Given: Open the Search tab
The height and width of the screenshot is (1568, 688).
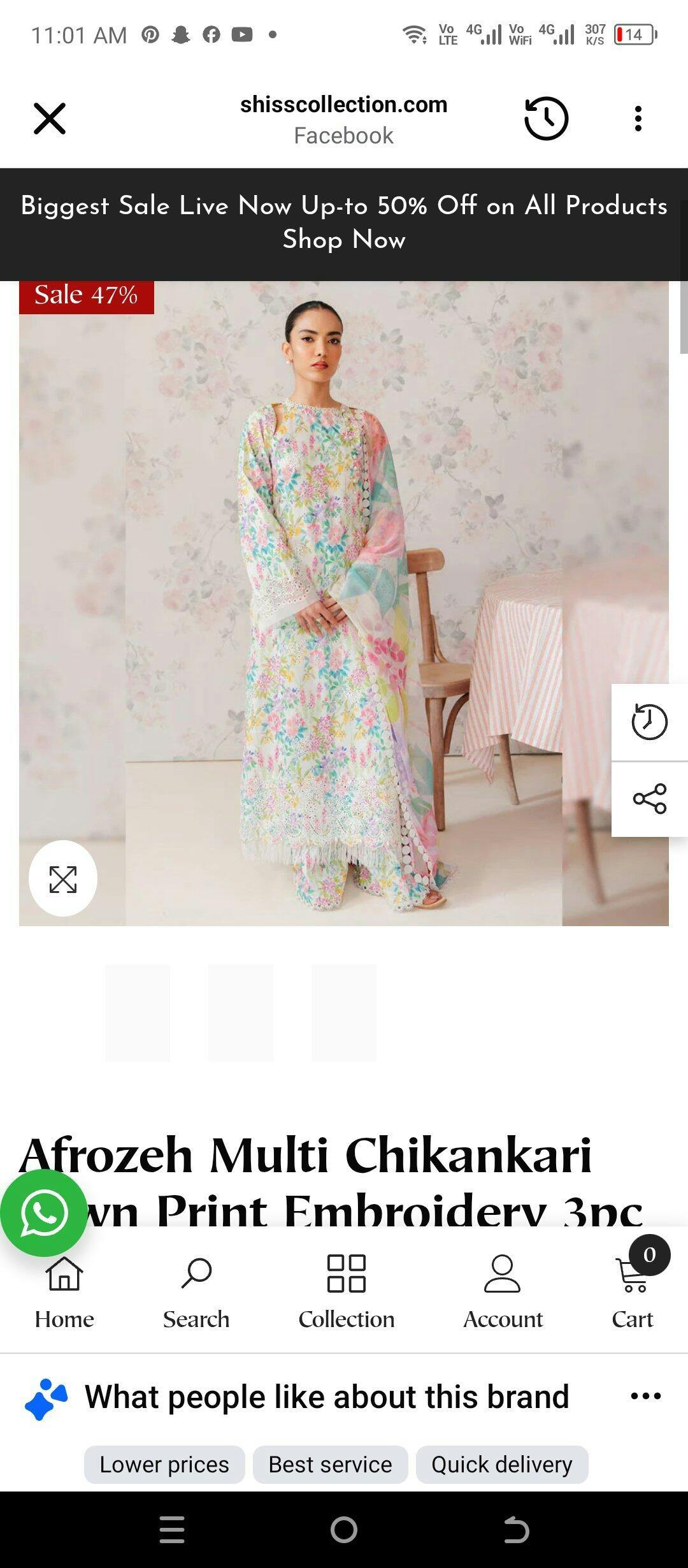Looking at the screenshot, I should click(196, 1291).
